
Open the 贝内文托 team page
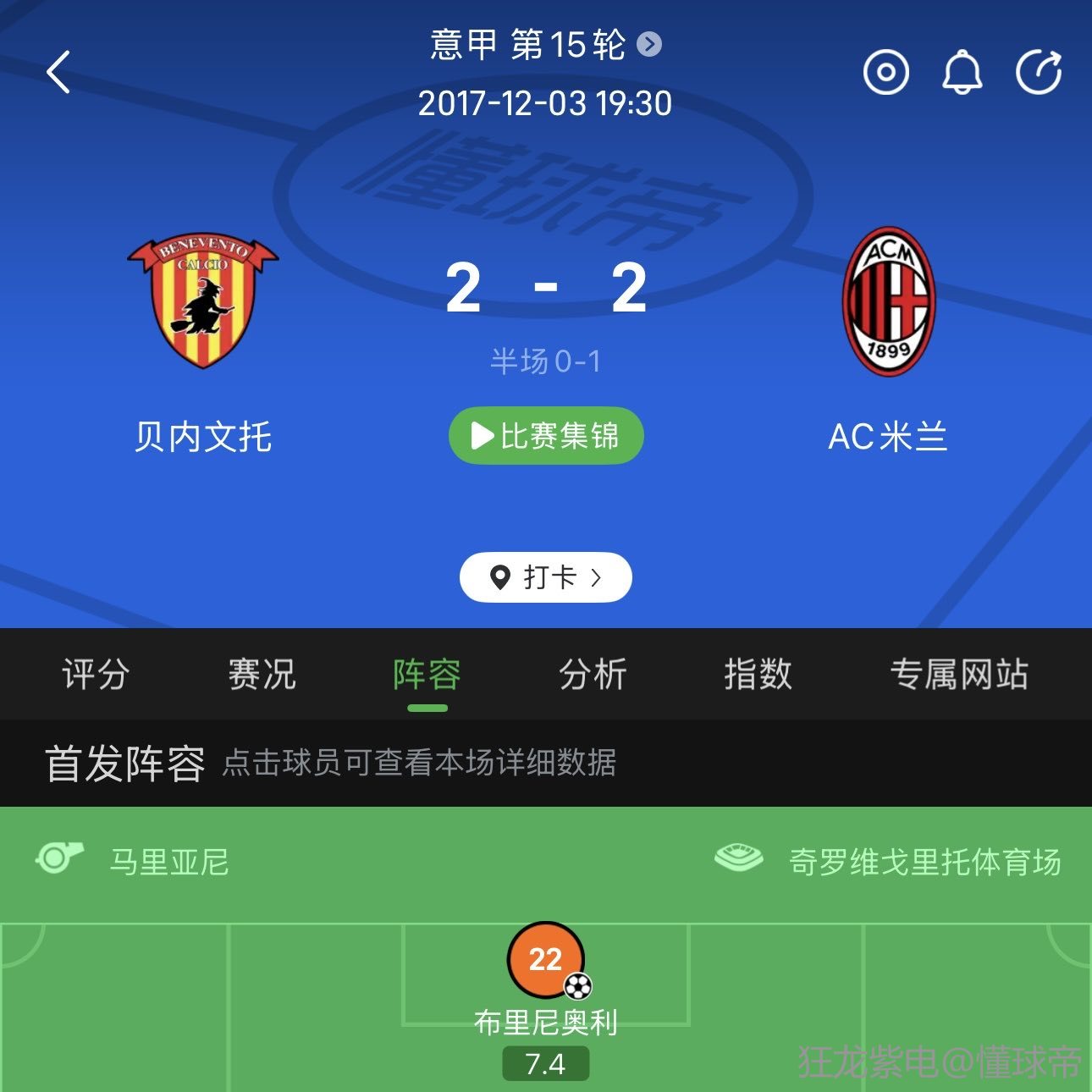(203, 305)
